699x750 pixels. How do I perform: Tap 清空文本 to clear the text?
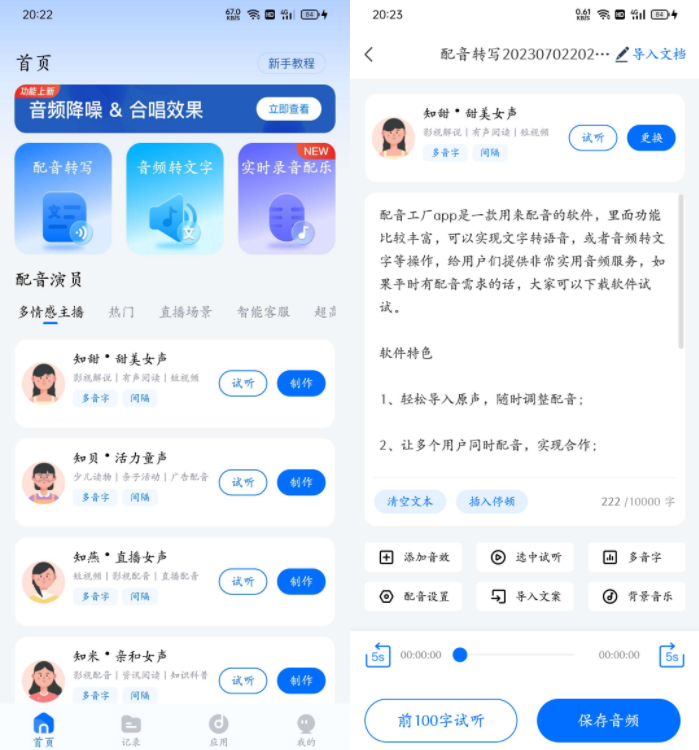coord(410,501)
